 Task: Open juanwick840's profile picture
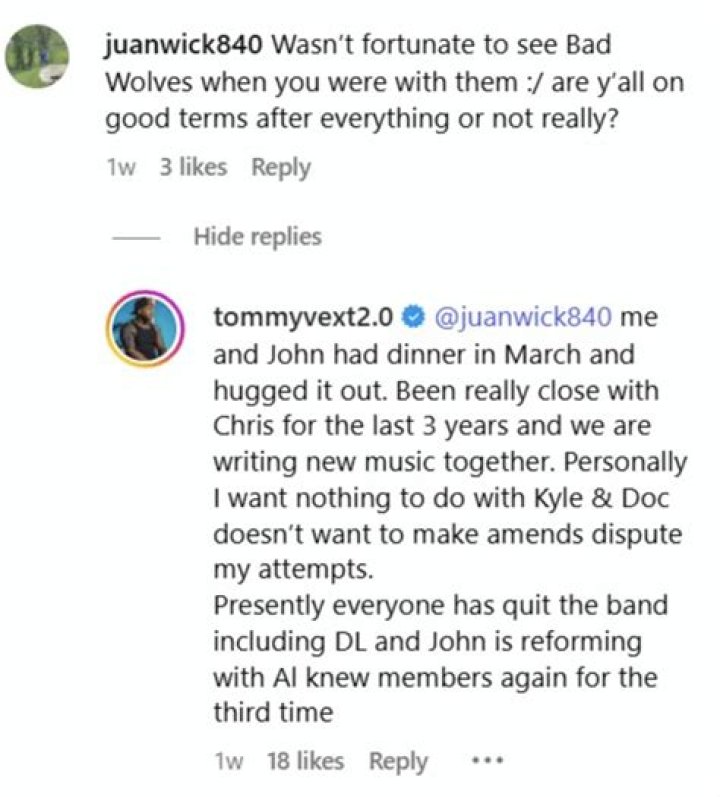[x=37, y=55]
